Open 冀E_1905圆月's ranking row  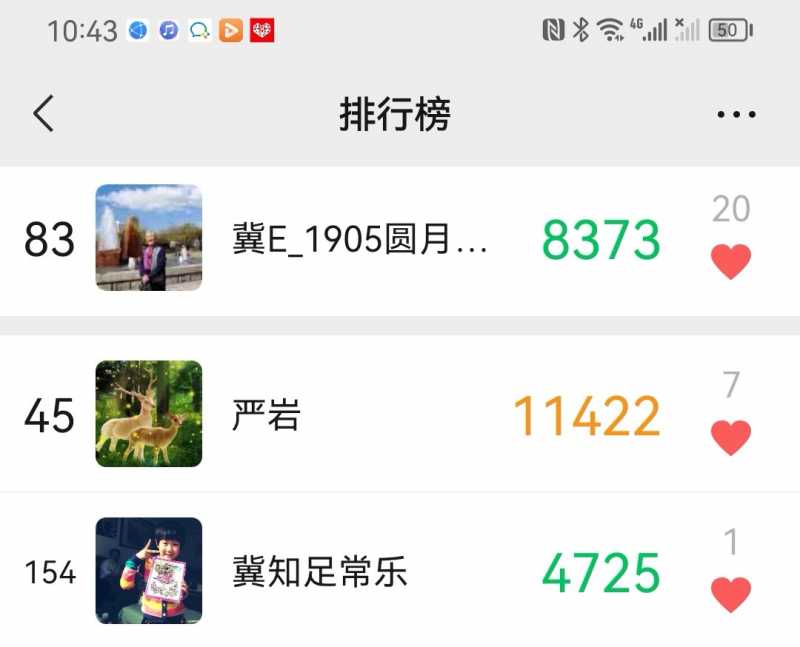point(360,240)
